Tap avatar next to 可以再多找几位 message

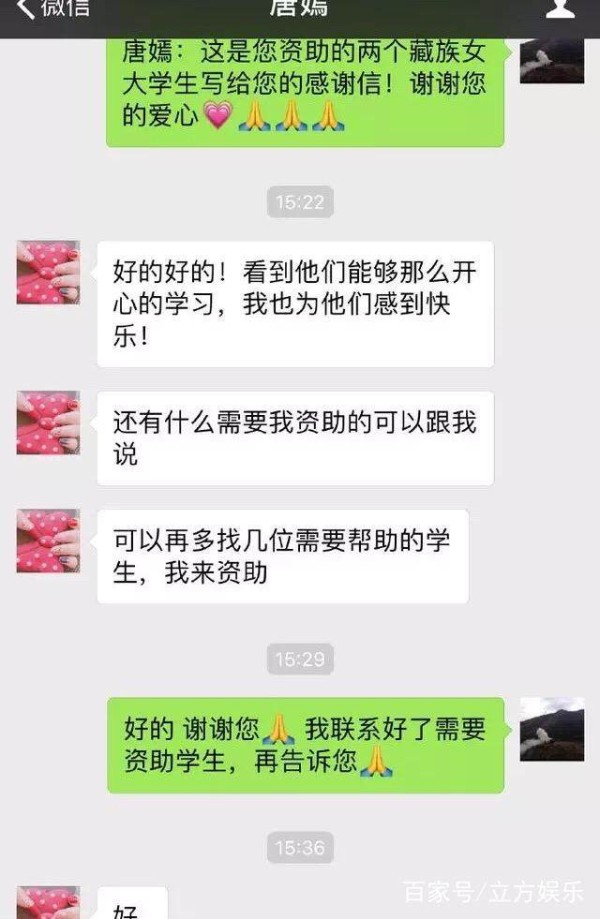[x=48, y=541]
